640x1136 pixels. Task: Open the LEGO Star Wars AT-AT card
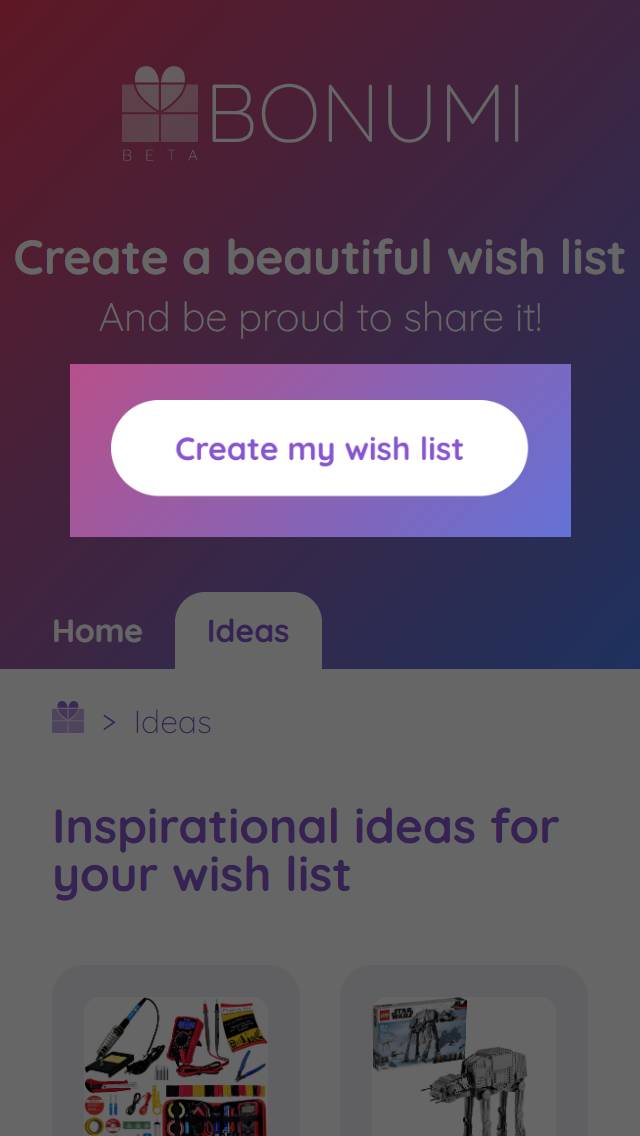click(x=464, y=1065)
